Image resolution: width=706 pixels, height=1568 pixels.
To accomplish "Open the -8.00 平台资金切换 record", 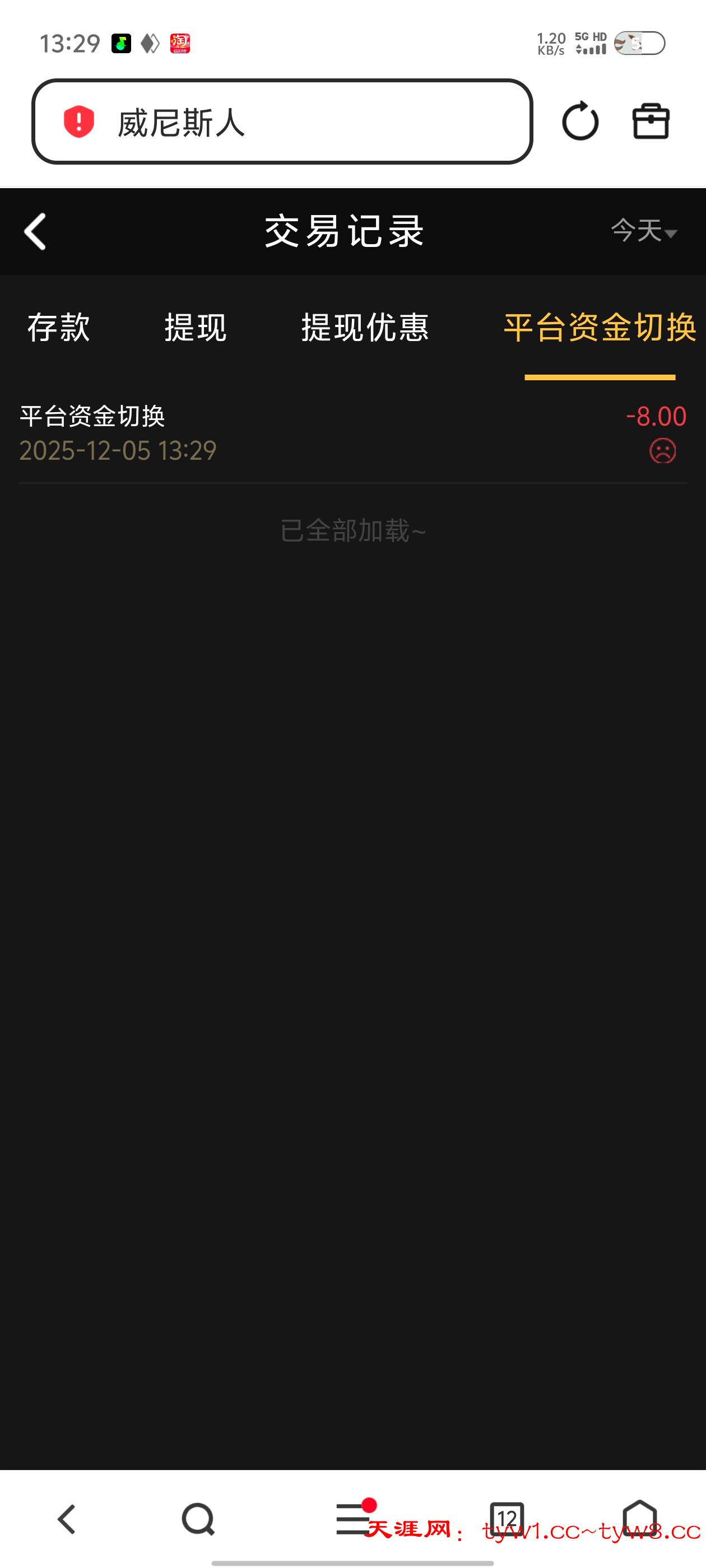I will tap(352, 433).
